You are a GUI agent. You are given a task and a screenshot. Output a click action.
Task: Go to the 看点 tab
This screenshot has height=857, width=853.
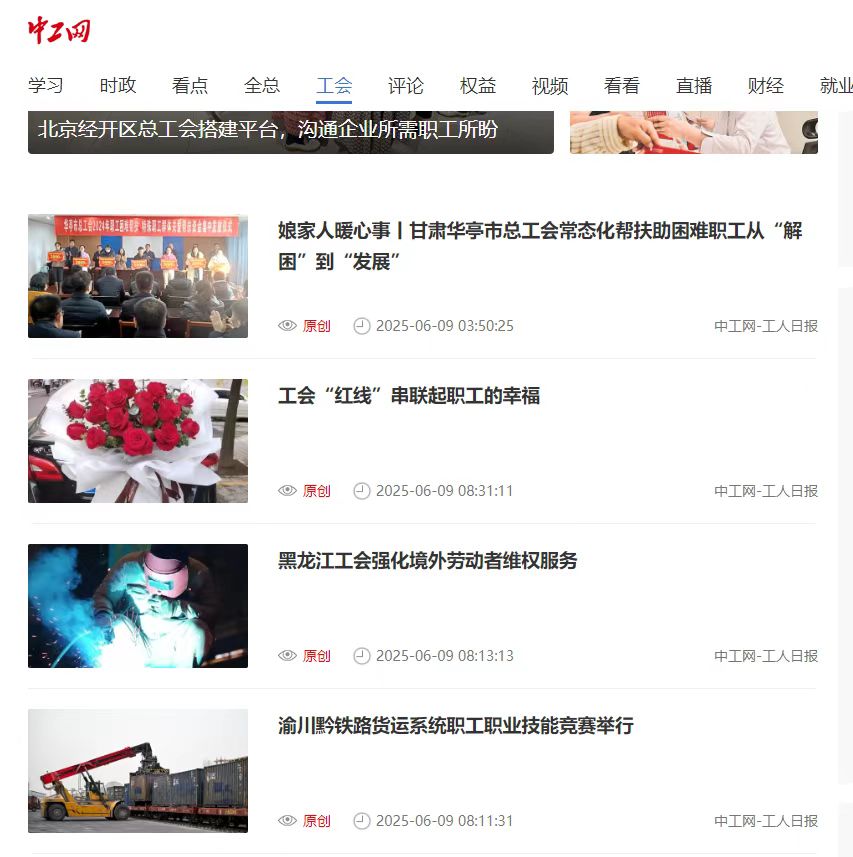[x=190, y=86]
